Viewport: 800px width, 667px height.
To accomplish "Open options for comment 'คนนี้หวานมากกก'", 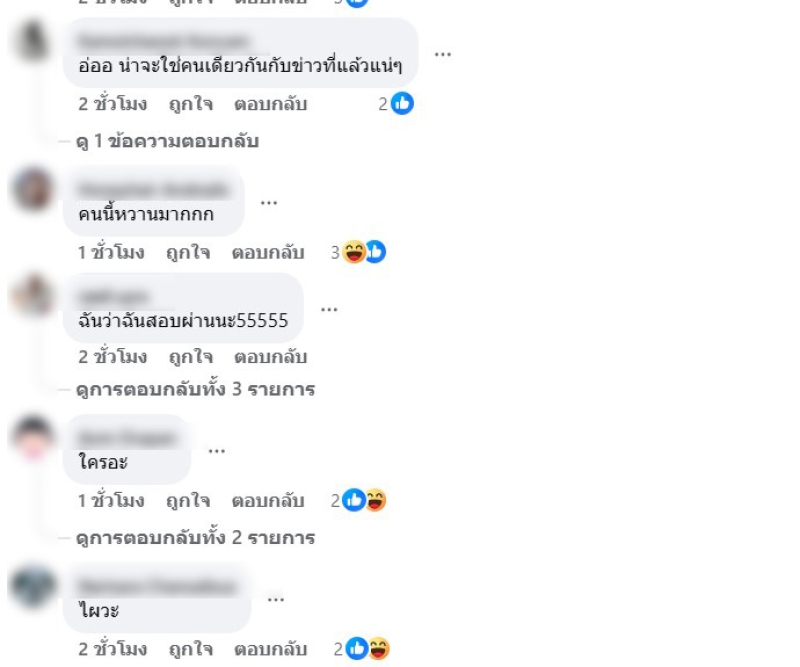I will 268,201.
